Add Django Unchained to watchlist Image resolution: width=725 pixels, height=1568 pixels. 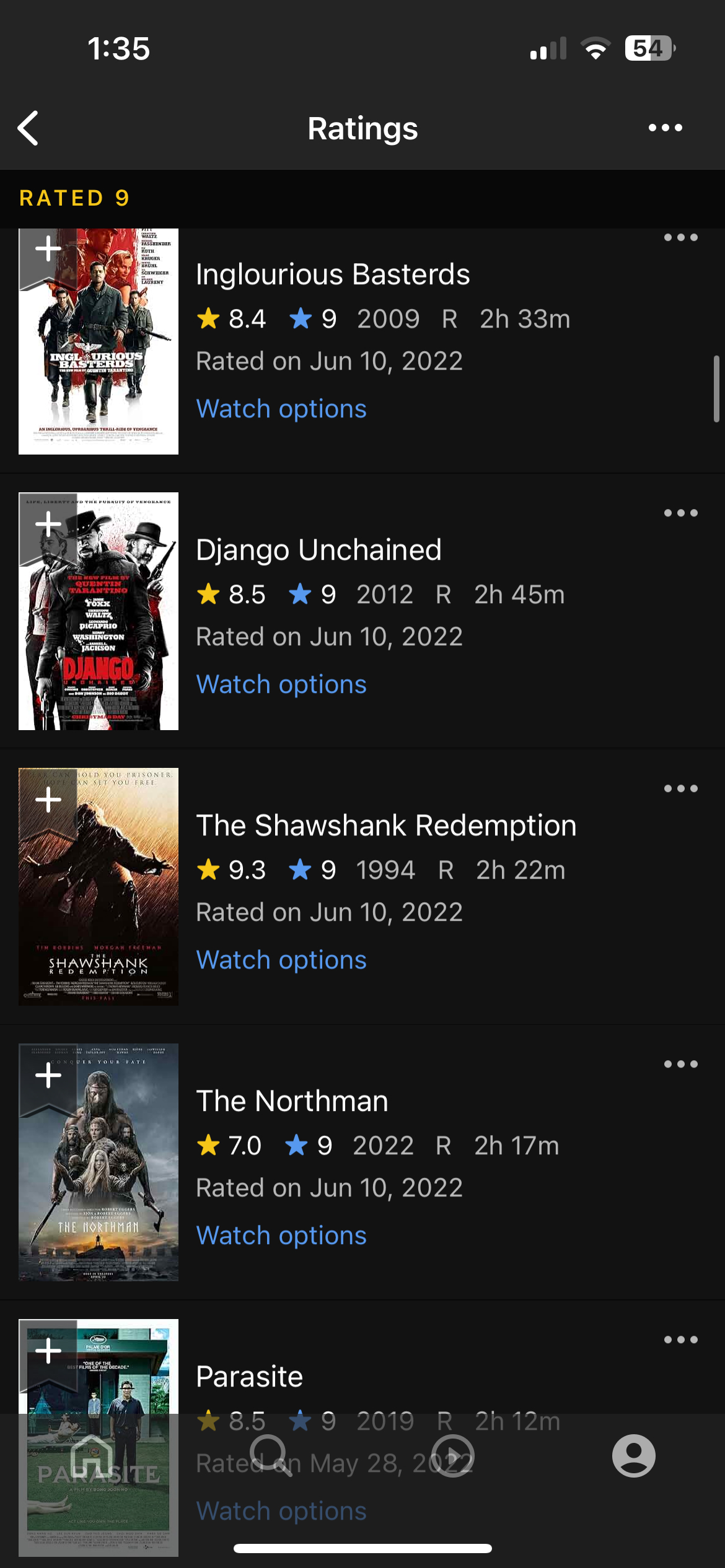(48, 525)
